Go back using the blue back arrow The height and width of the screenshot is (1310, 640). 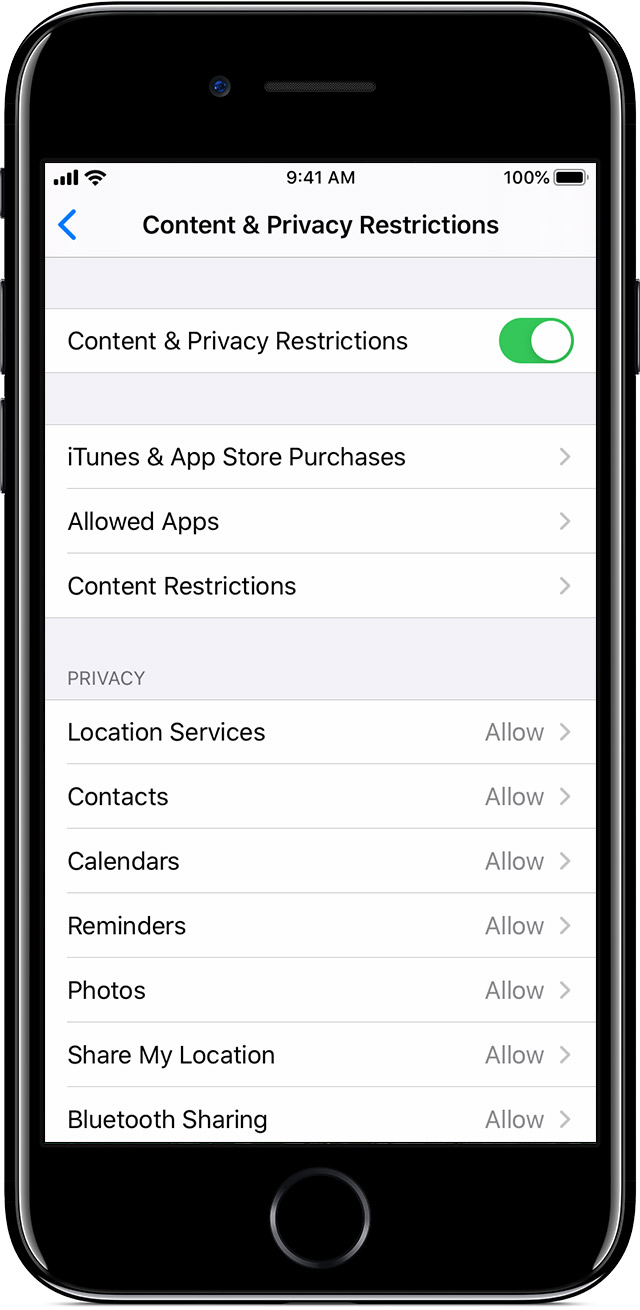coord(68,225)
